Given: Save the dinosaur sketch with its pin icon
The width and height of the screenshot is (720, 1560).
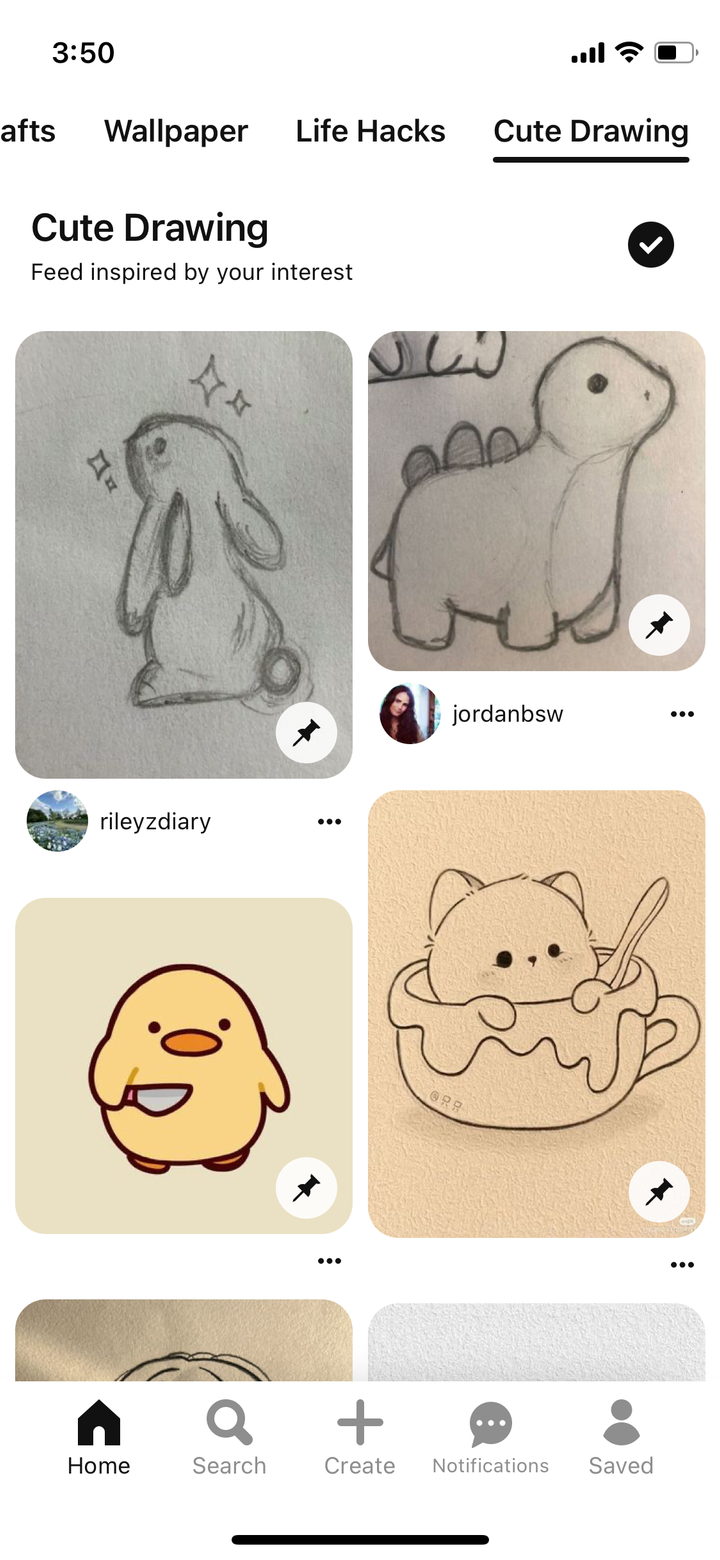Looking at the screenshot, I should 659,626.
